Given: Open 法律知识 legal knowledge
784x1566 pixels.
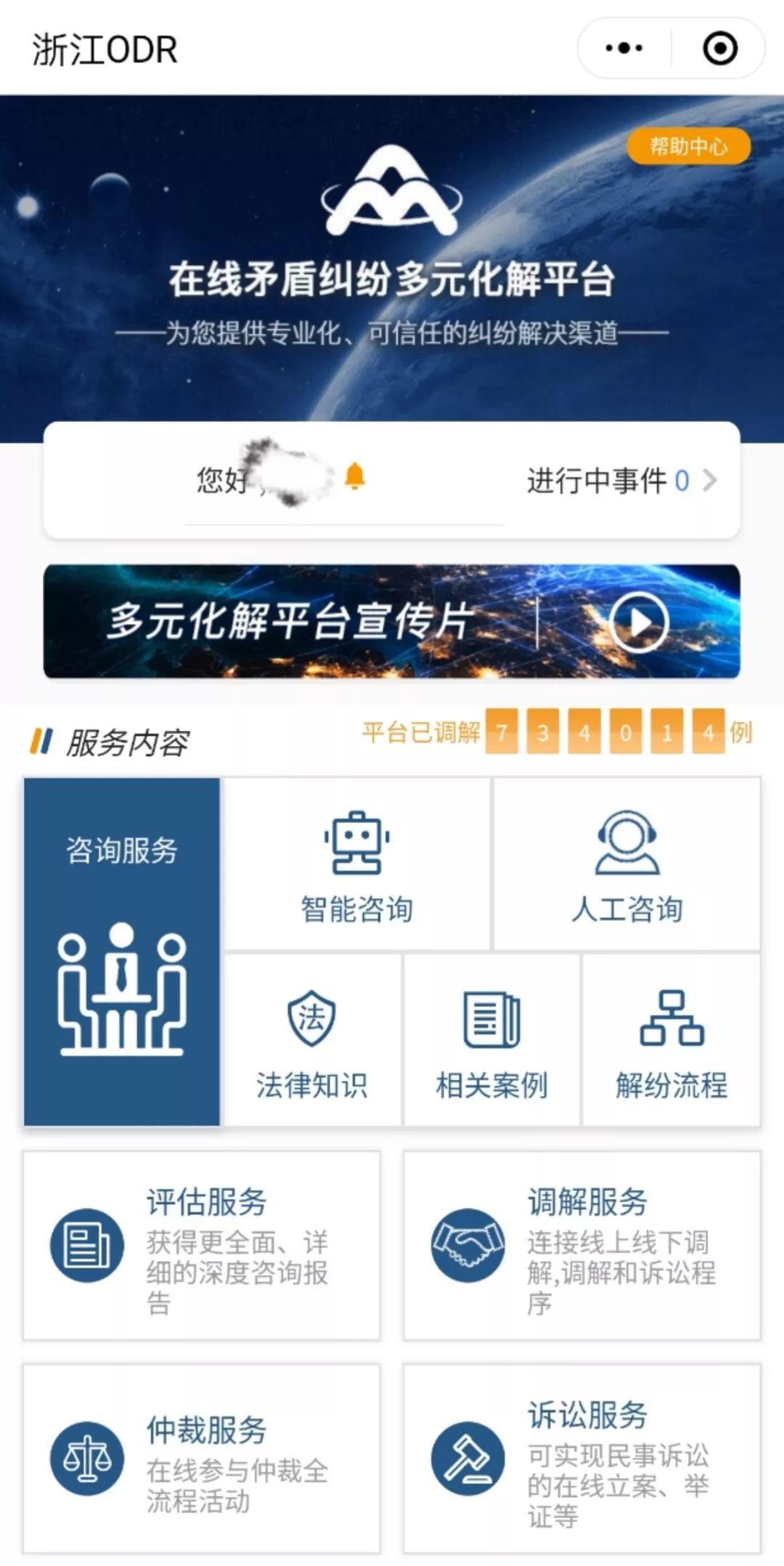Looking at the screenshot, I should click(311, 1041).
